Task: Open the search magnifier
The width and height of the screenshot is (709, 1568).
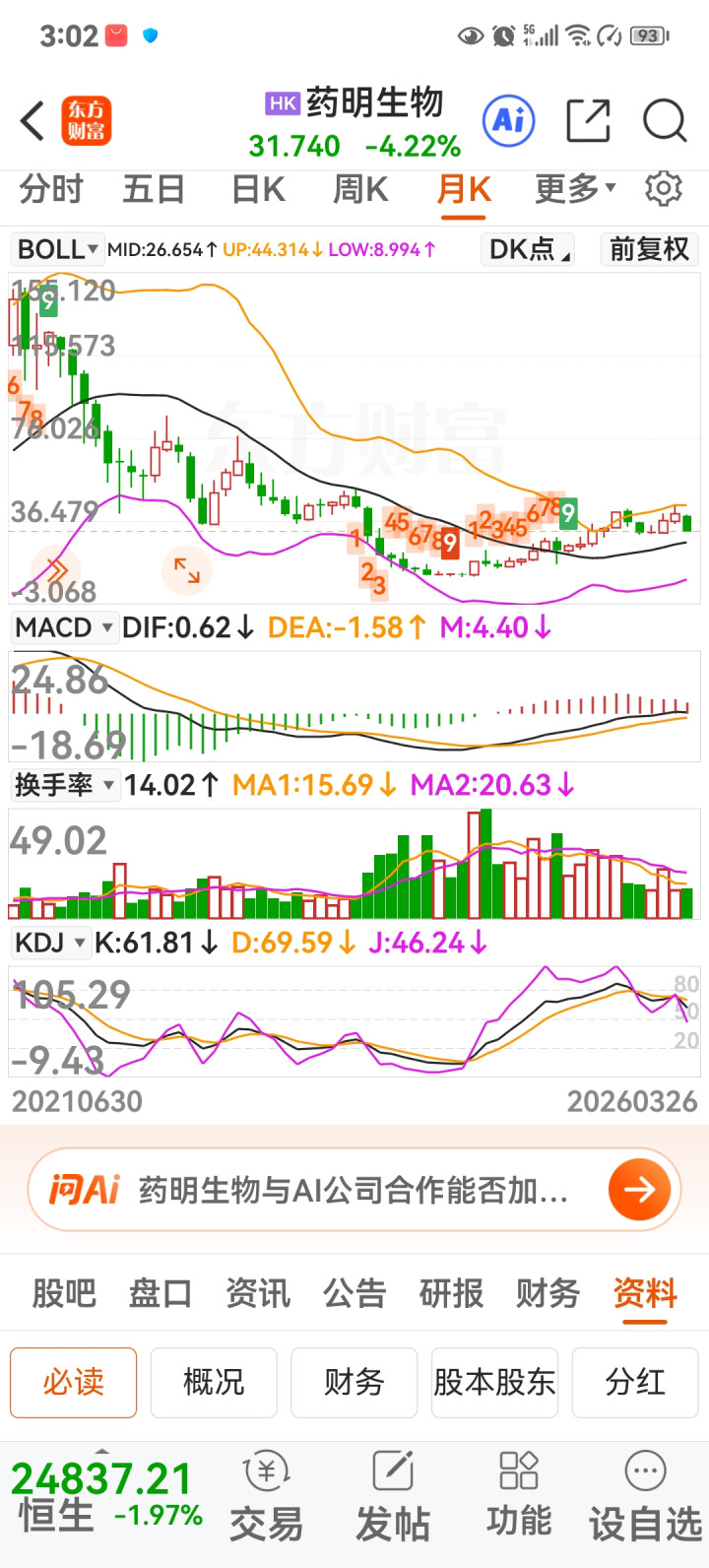Action: pos(664,122)
